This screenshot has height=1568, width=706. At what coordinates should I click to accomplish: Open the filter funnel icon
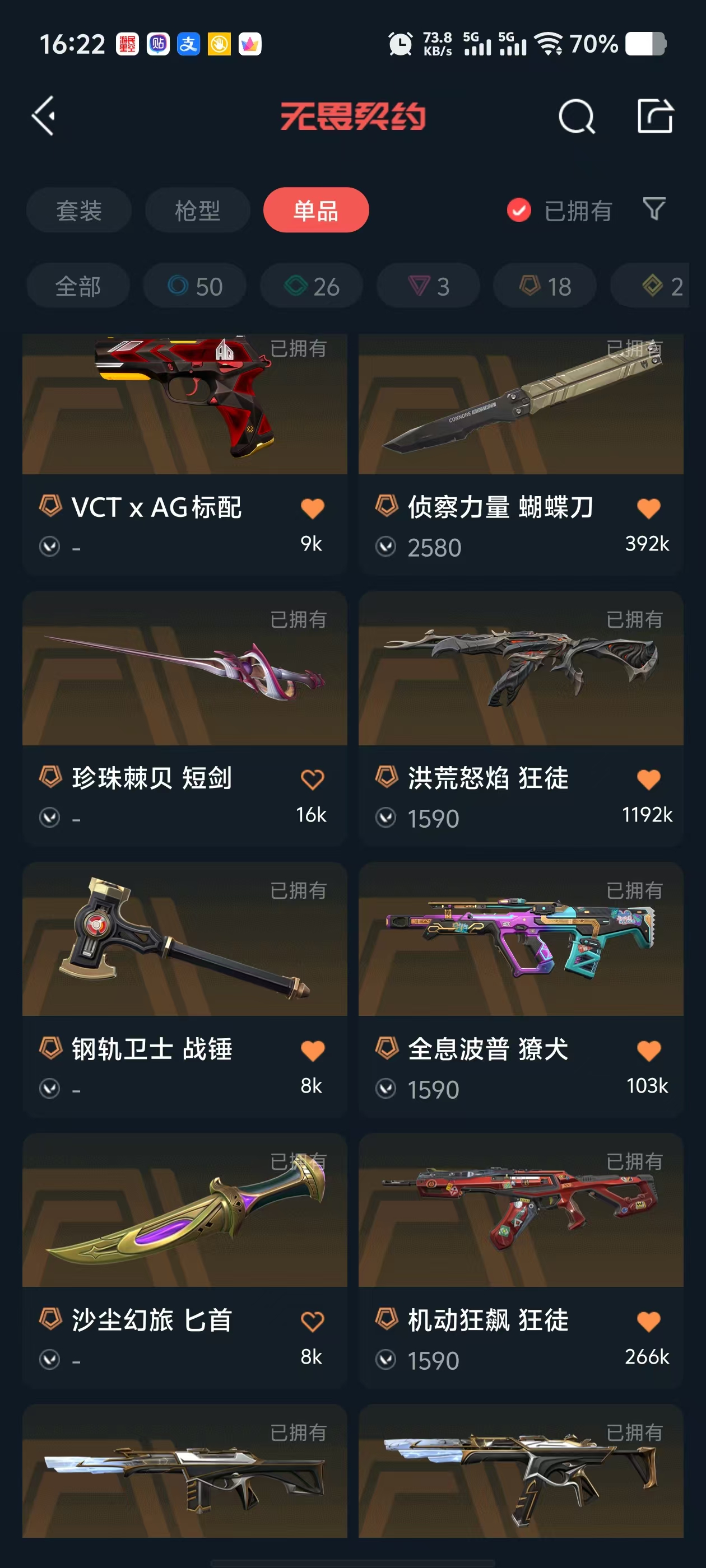click(x=654, y=209)
